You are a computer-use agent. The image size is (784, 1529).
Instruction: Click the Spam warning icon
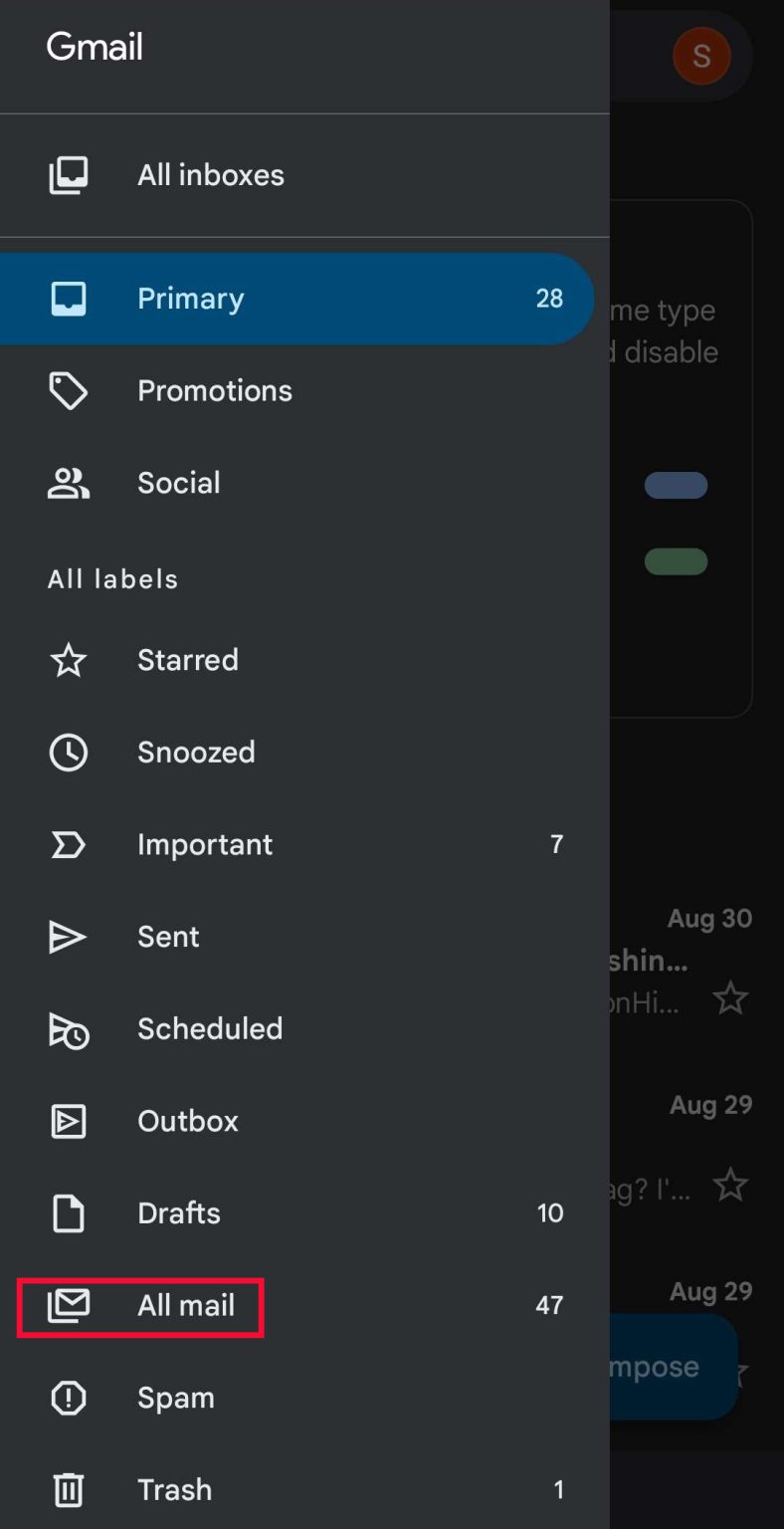(x=68, y=1398)
